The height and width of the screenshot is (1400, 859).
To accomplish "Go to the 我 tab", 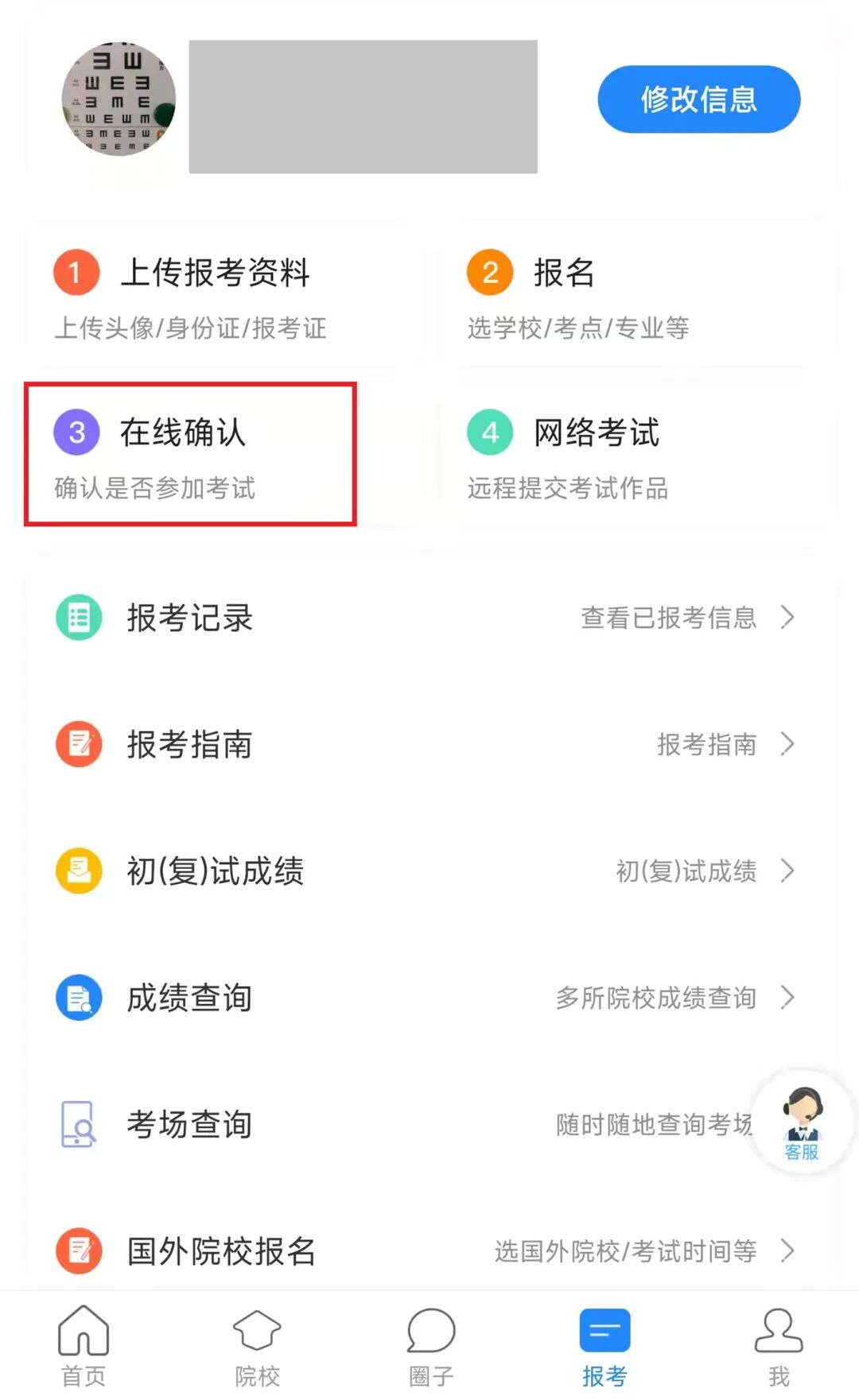I will point(779,1345).
